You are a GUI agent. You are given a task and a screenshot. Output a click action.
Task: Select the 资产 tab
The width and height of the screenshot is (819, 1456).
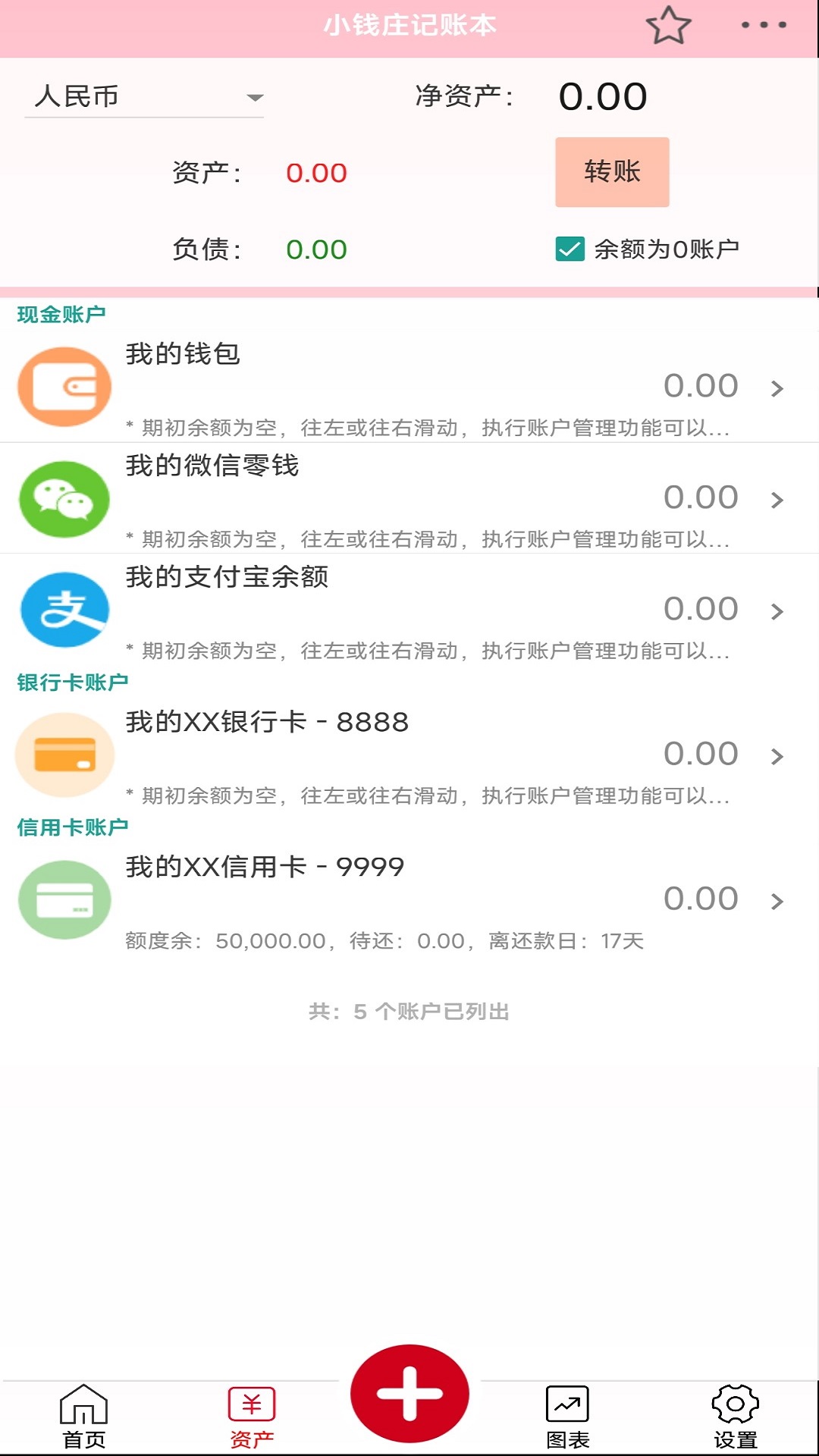[252, 1417]
